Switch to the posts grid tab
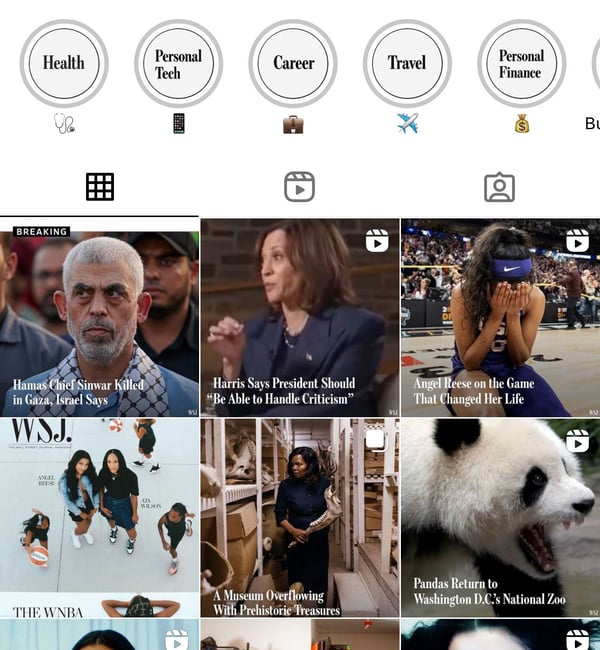600x650 pixels. [x=100, y=187]
